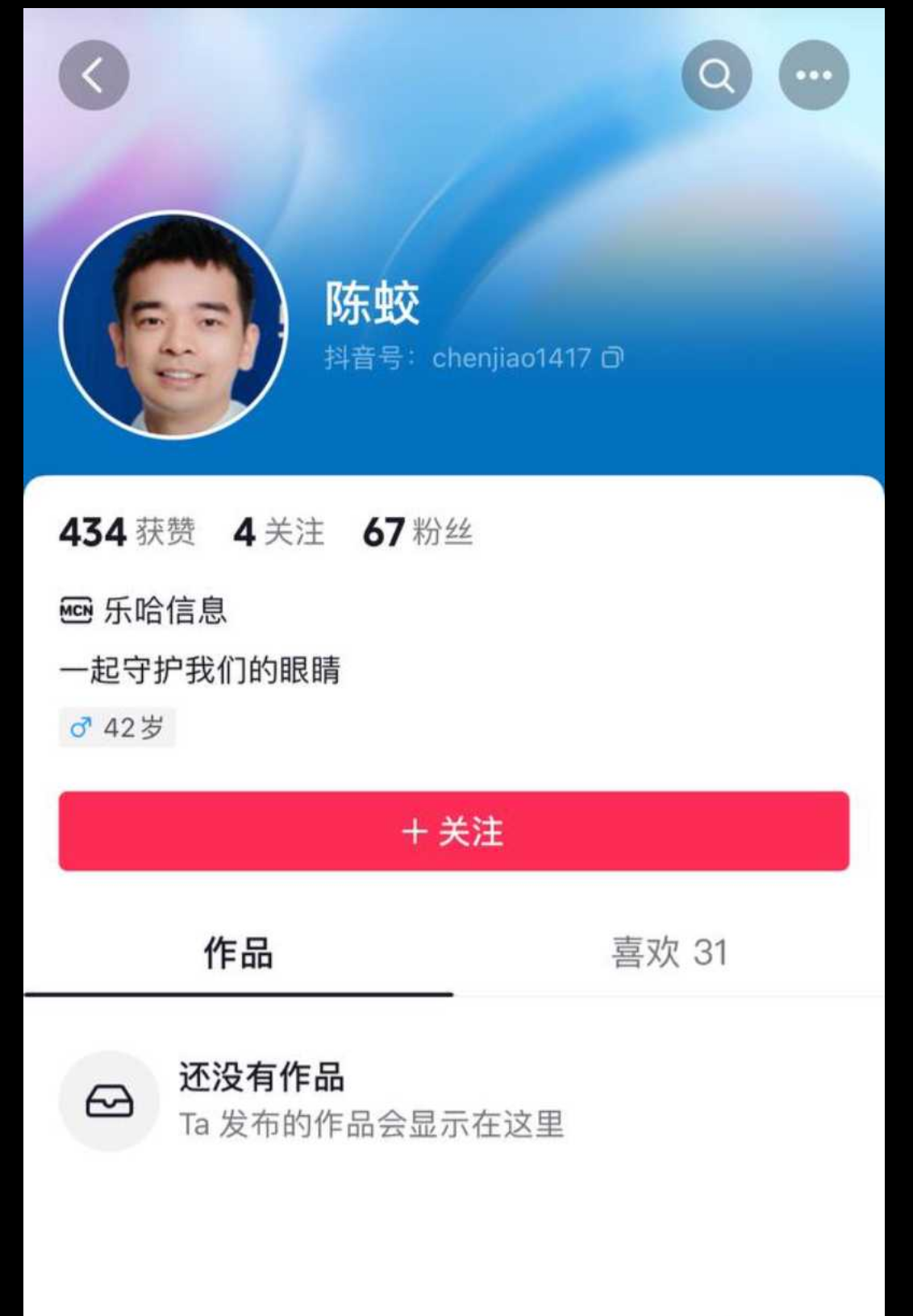The width and height of the screenshot is (913, 1316).
Task: Tap the plus icon inside the follow button
Action: coord(414,834)
